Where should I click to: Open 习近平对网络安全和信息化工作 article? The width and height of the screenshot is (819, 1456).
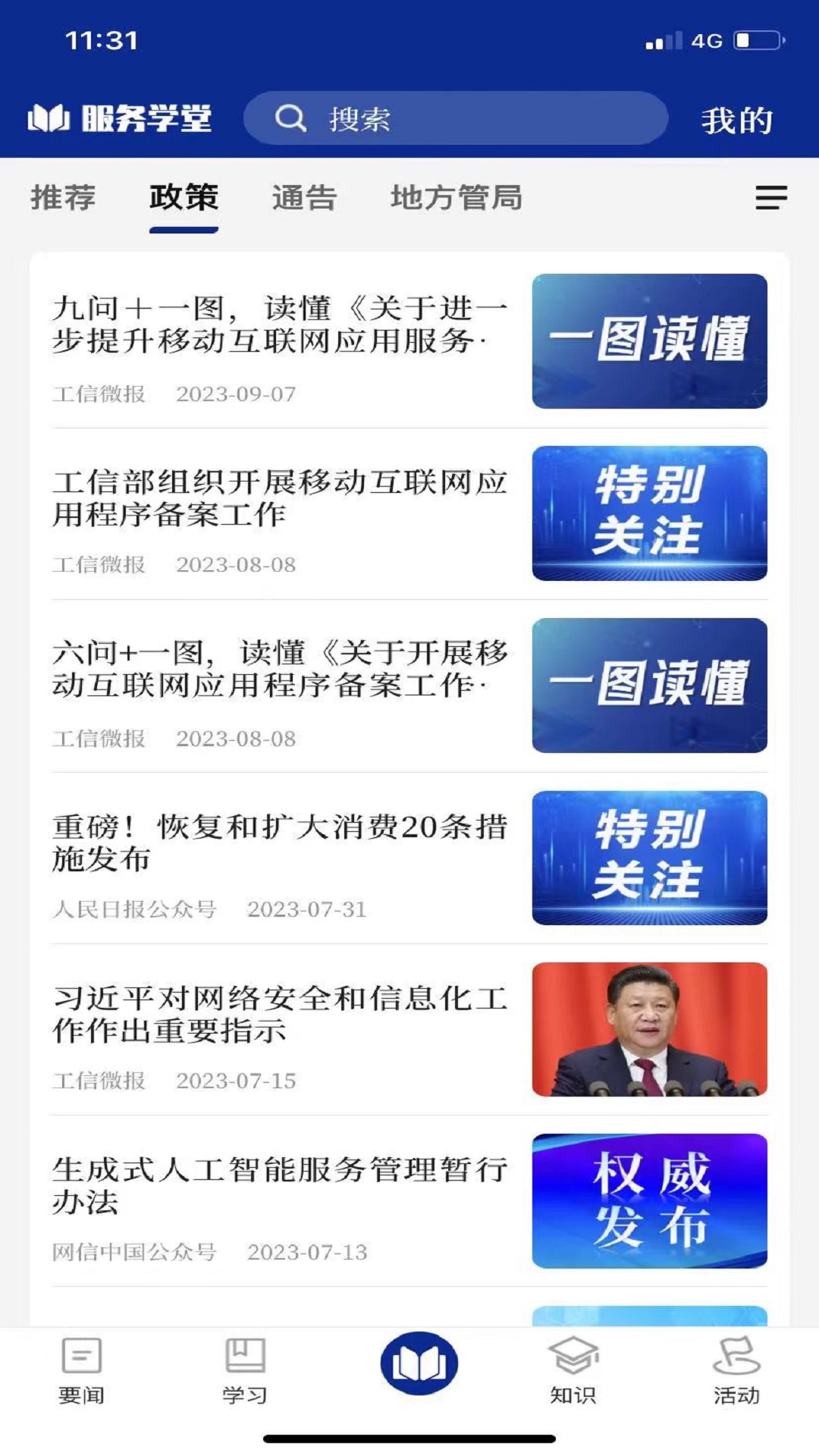coord(282,1009)
